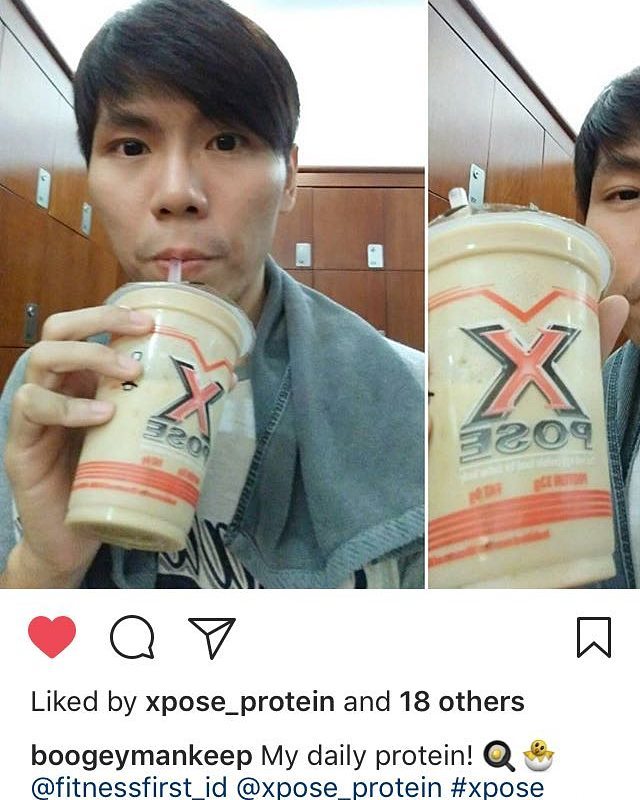This screenshot has height=800, width=640.
Task: Open xpose_protein profile in the likes line
Action: [241, 702]
